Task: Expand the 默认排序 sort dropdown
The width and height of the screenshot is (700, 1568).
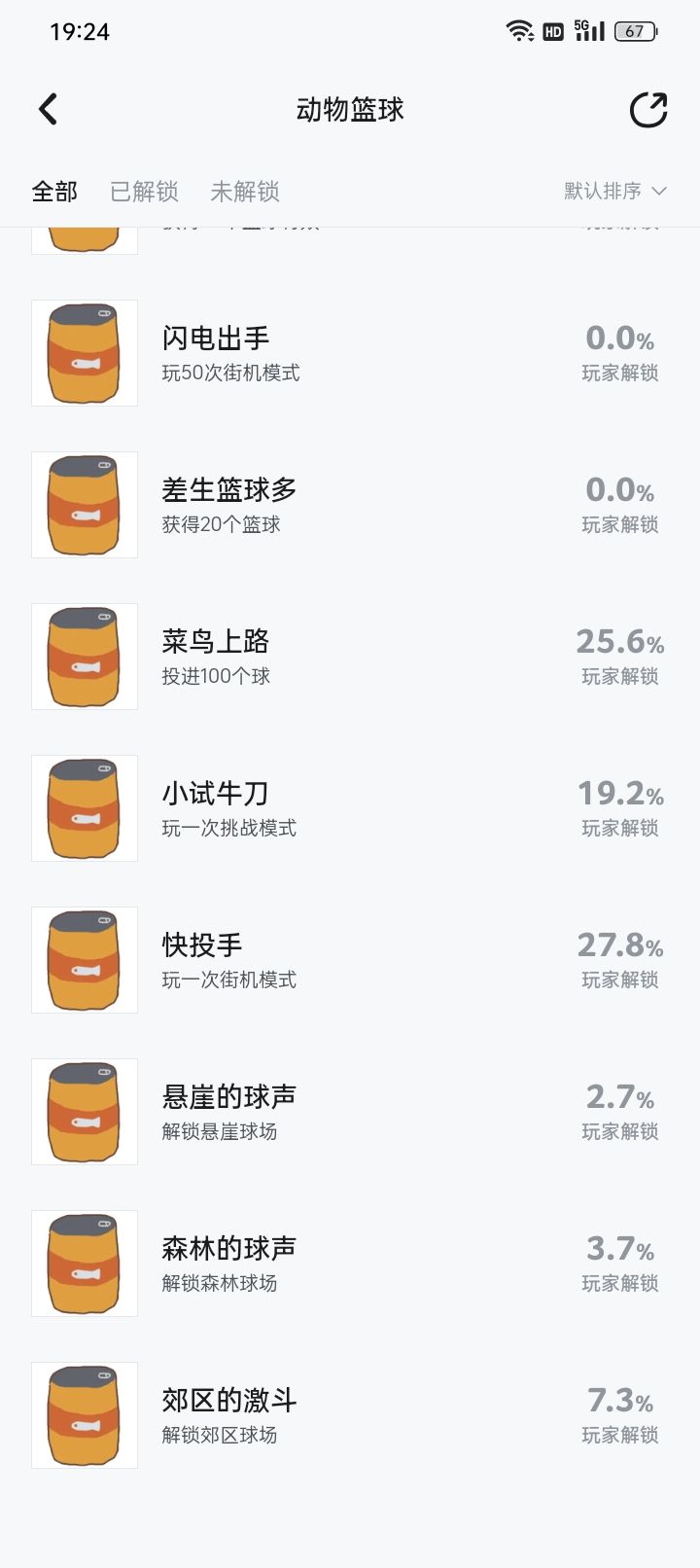Action: [614, 192]
